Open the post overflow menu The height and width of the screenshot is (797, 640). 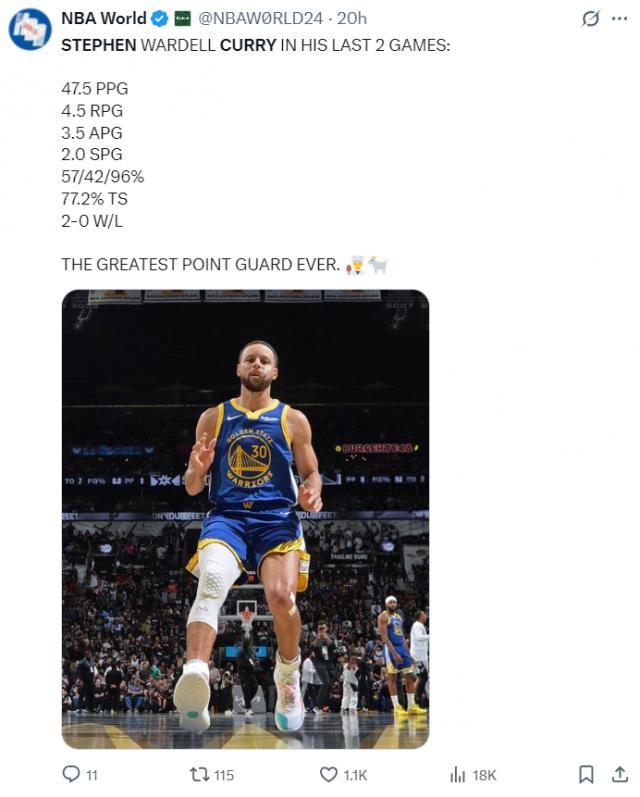[x=619, y=19]
